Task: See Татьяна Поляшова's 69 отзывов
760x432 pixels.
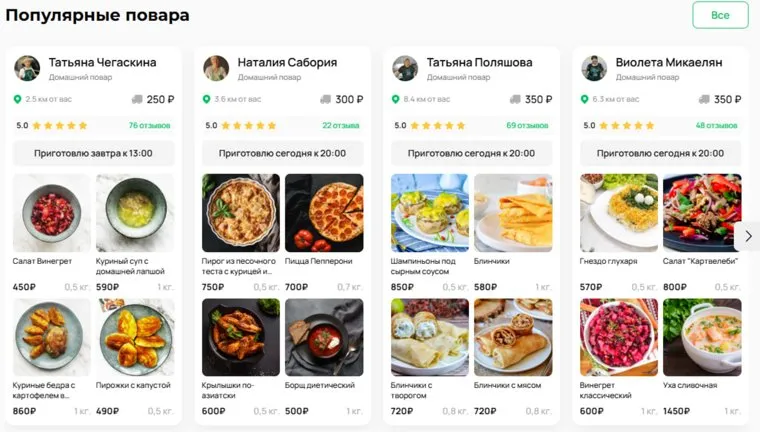Action: (x=526, y=126)
